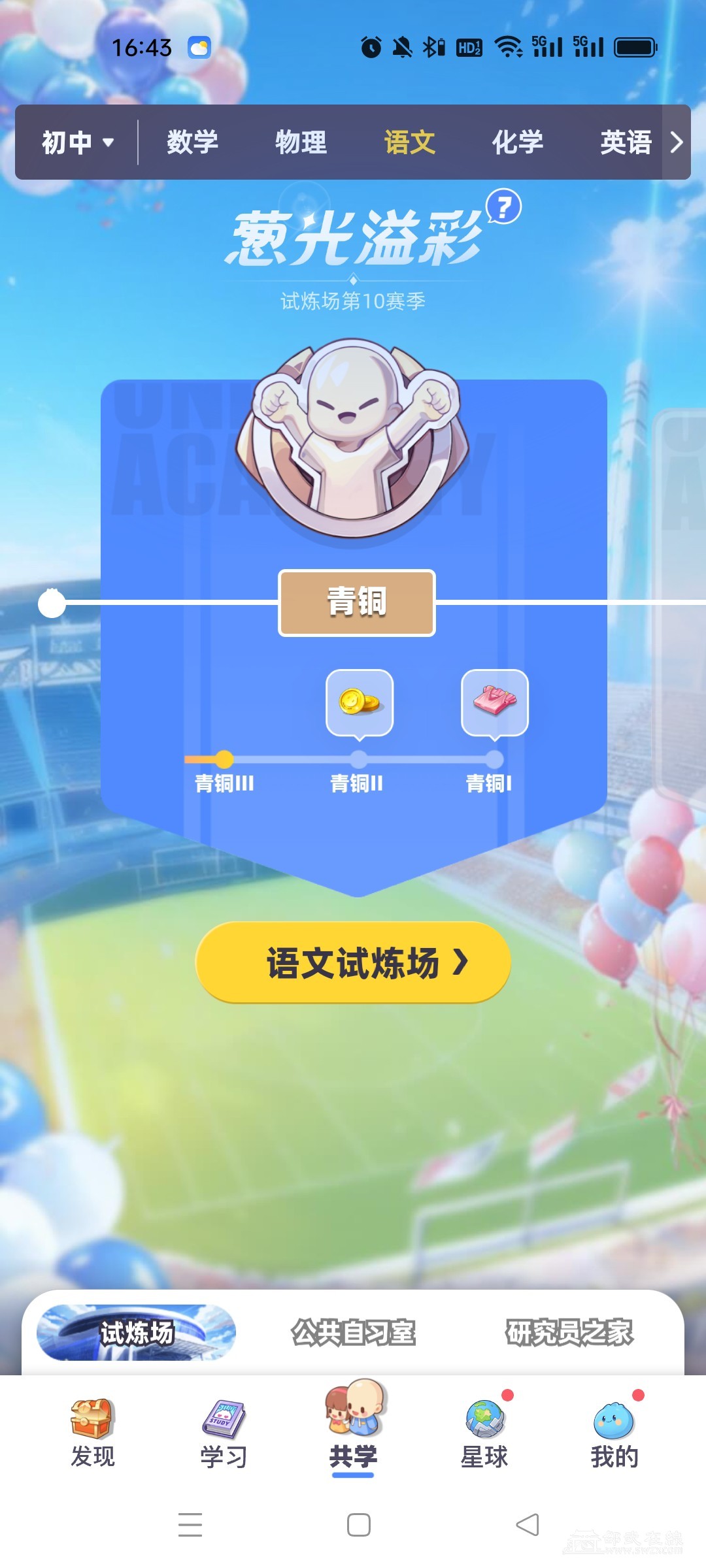Switch to the 化学 subject tab
706x1568 pixels.
[518, 142]
